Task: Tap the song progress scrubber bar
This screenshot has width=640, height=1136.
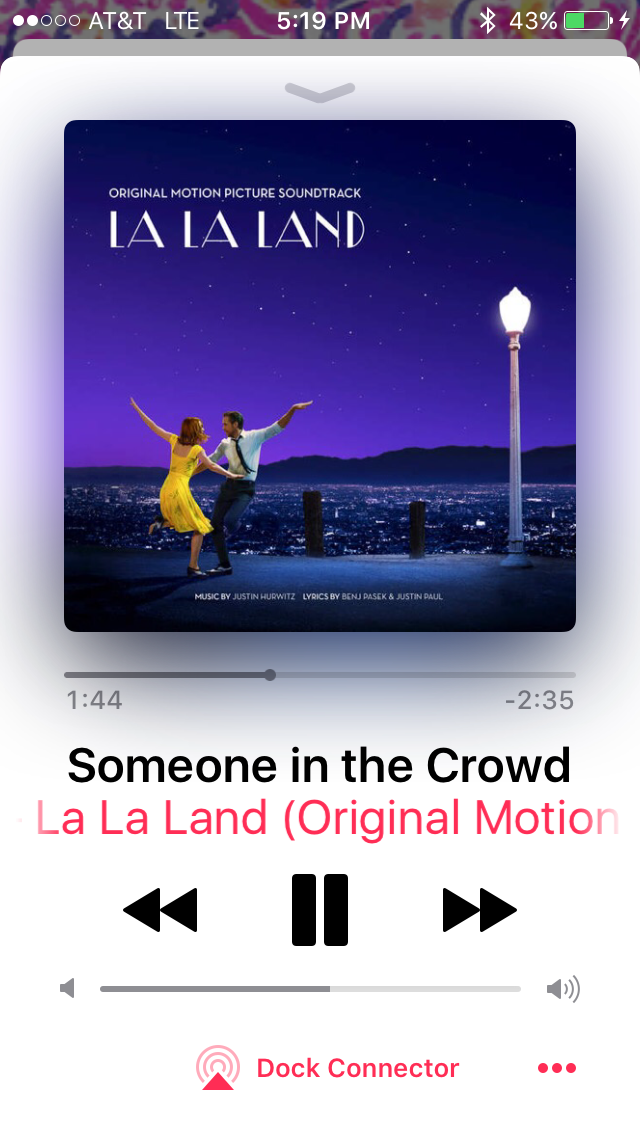Action: [x=320, y=675]
